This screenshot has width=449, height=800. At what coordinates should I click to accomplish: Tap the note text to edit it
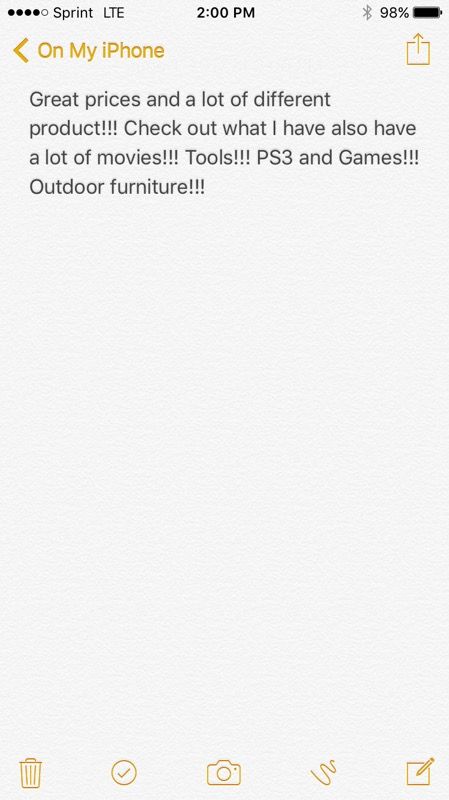click(x=224, y=143)
